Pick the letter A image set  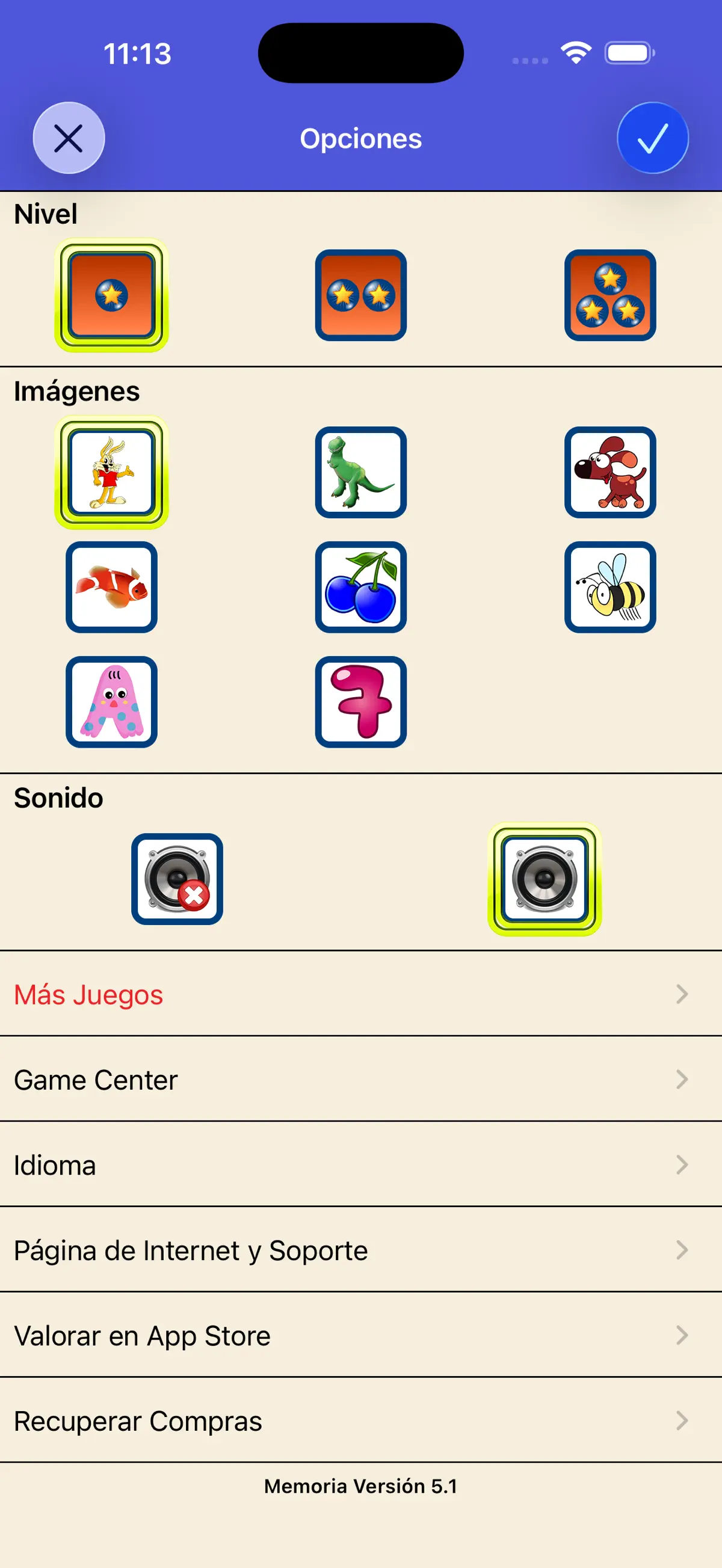click(111, 702)
